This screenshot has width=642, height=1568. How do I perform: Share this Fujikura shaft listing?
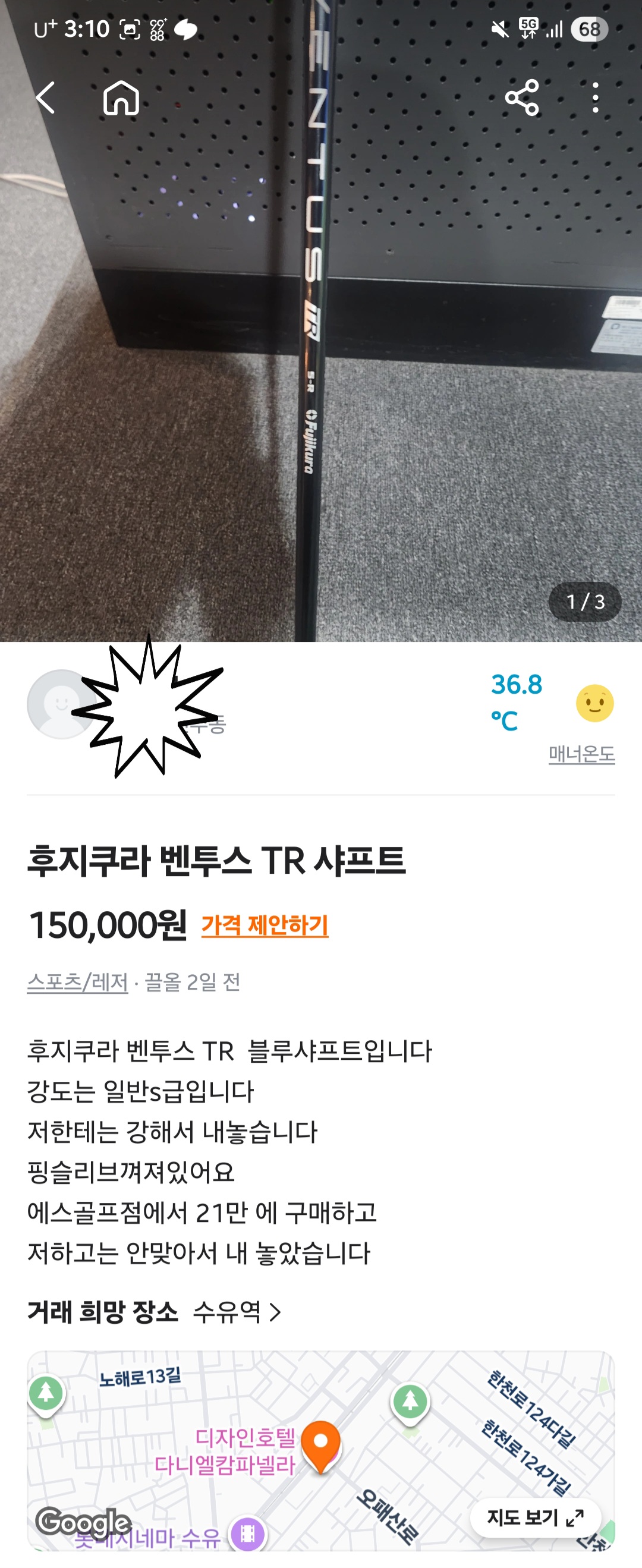click(521, 97)
